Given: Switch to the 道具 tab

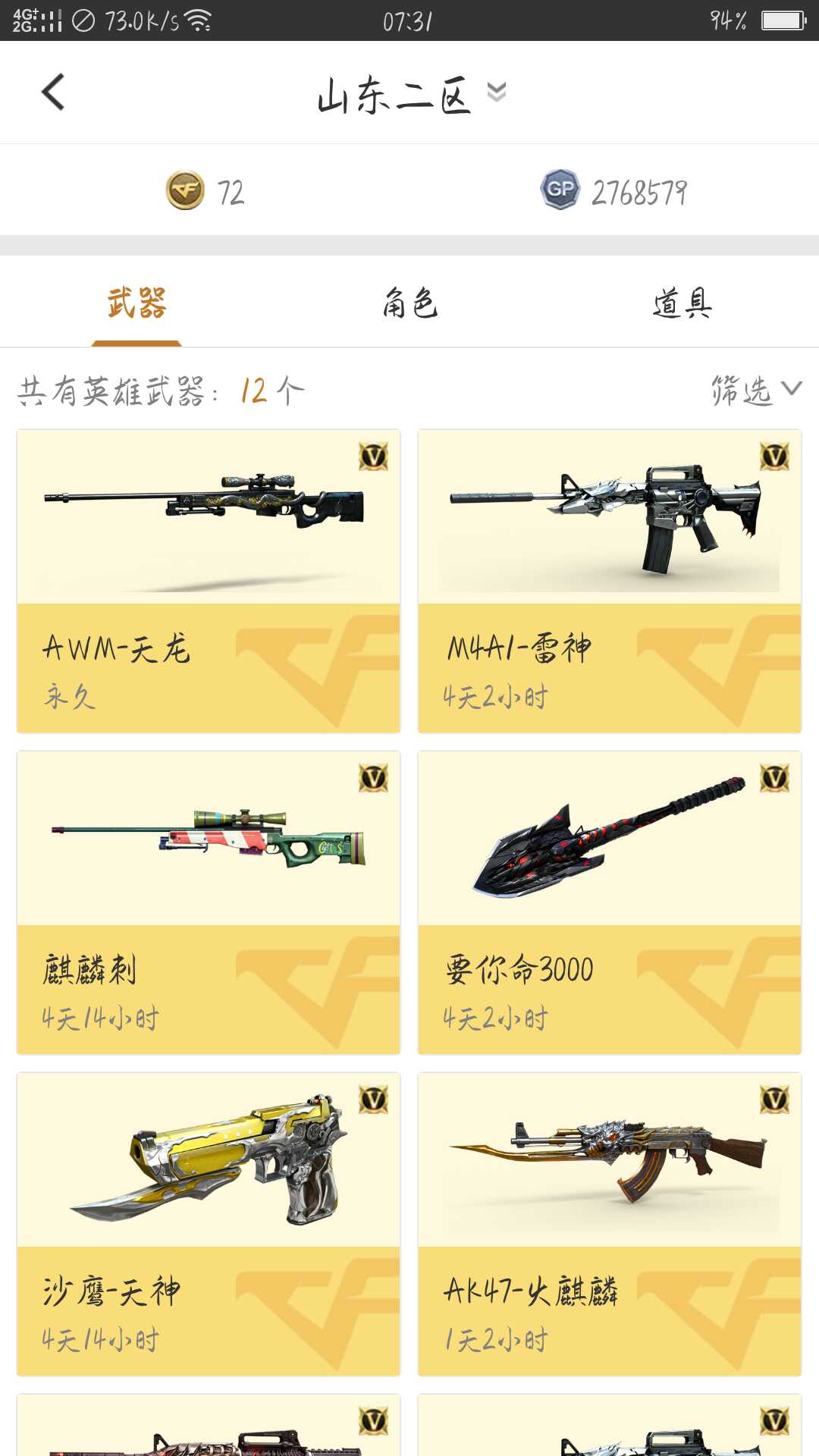Looking at the screenshot, I should click(682, 303).
